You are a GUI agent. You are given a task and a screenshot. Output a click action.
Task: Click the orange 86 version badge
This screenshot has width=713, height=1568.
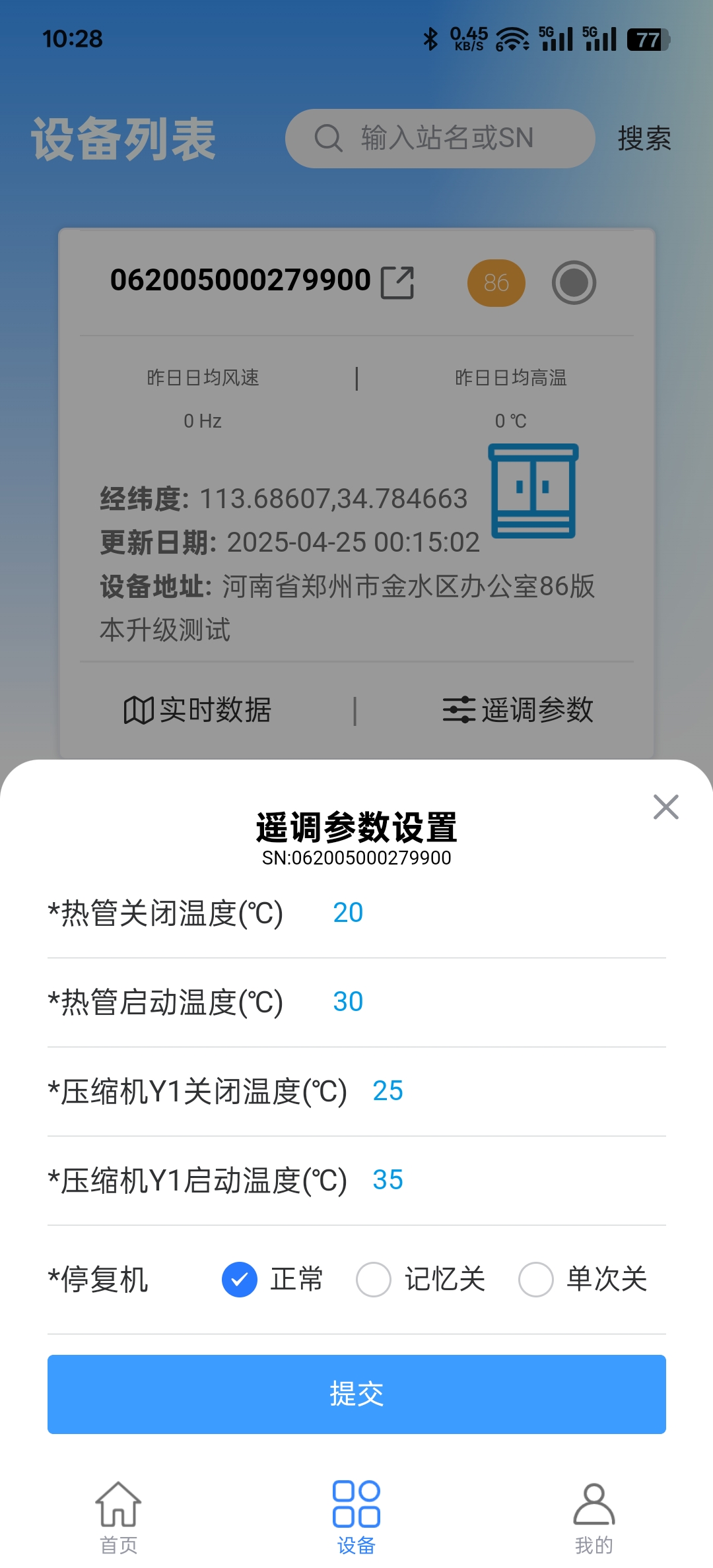click(496, 282)
